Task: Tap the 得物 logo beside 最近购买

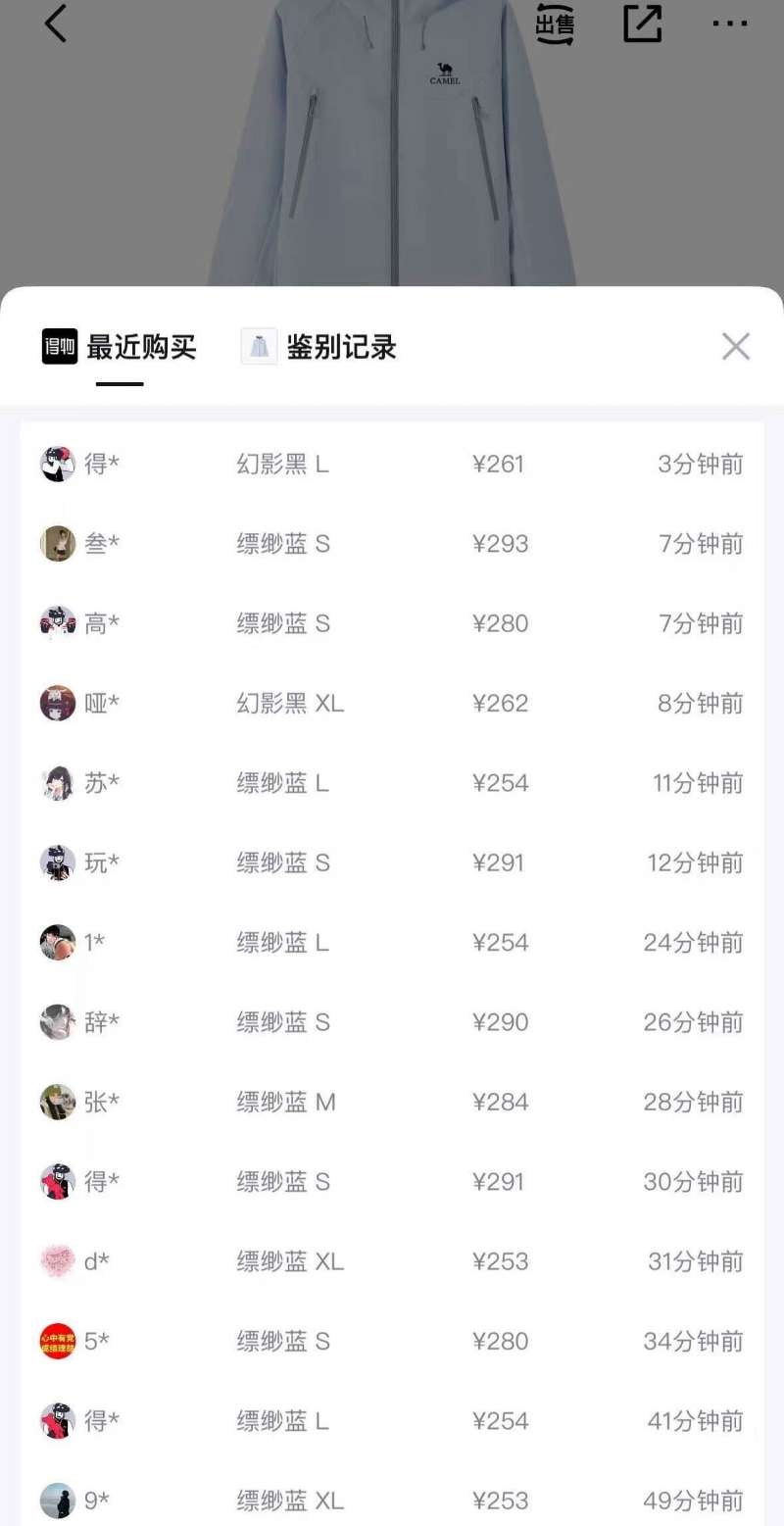Action: click(x=58, y=346)
